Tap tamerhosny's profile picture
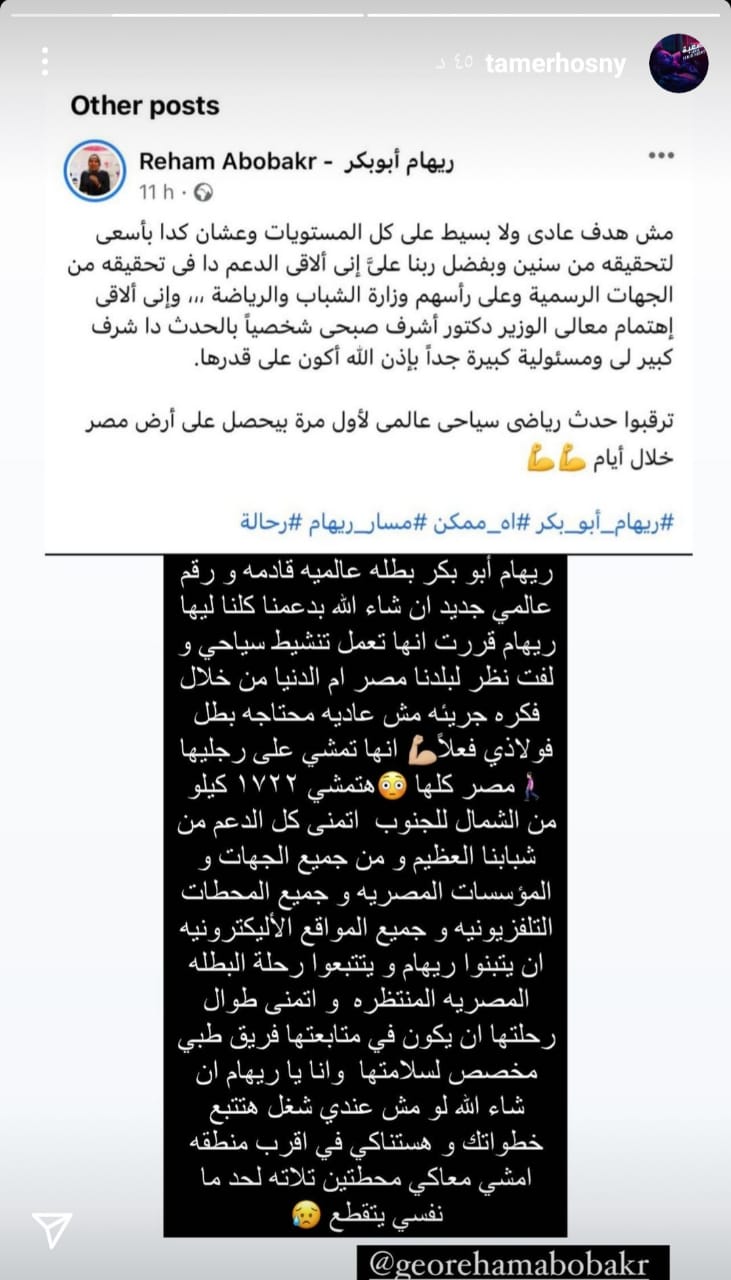Viewport: 731px width, 1280px height. pos(678,63)
